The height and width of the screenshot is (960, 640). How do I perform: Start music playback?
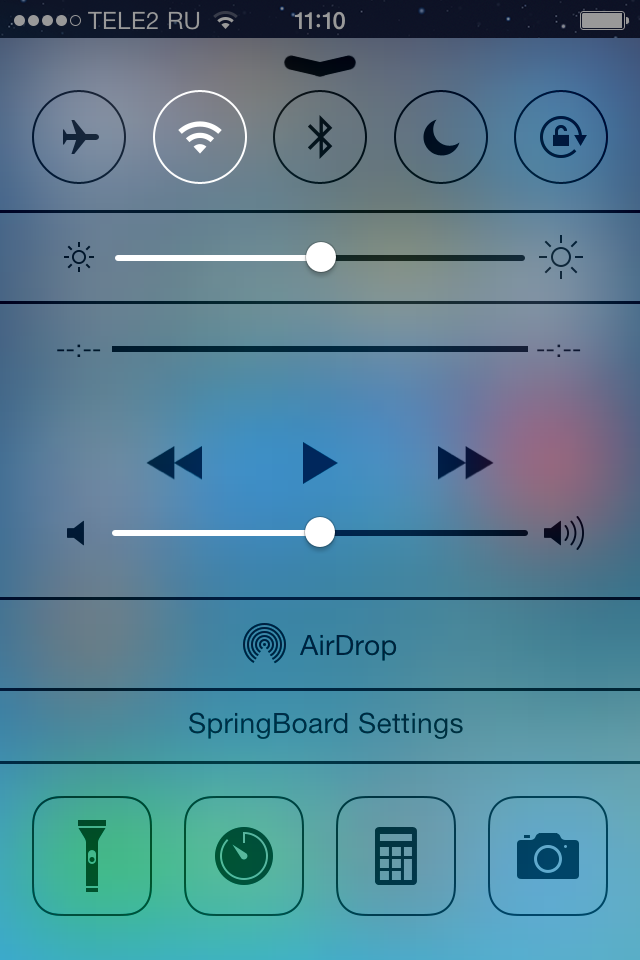(320, 463)
